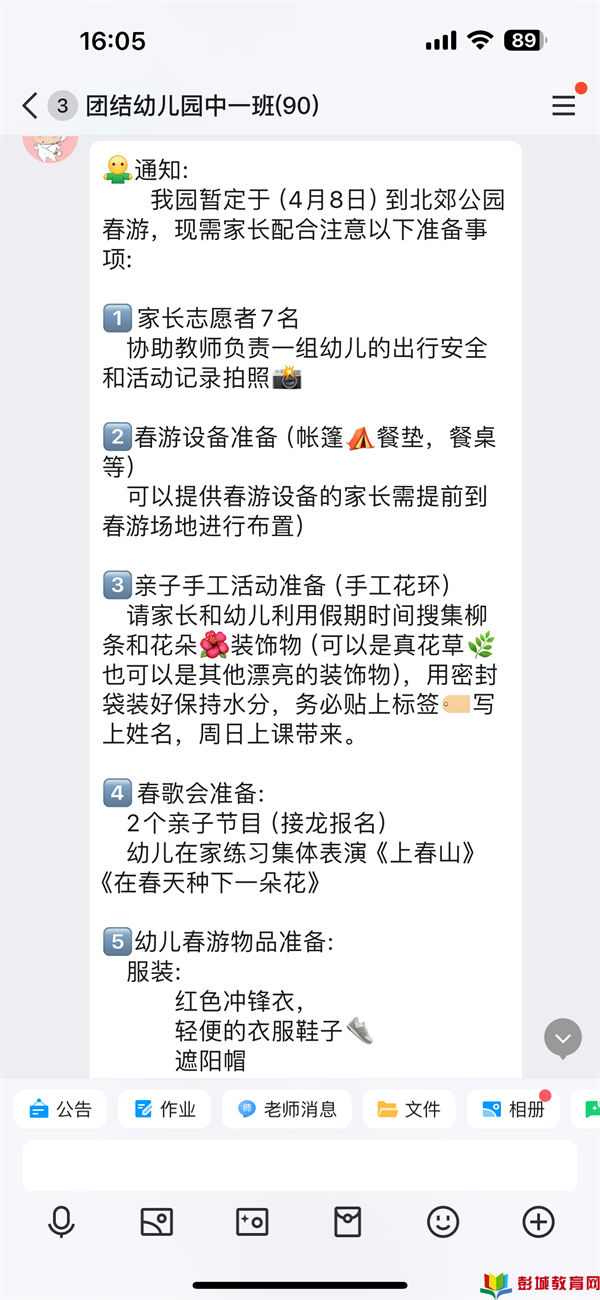
Task: Open the 相册 album shortcut
Action: pos(512,1109)
